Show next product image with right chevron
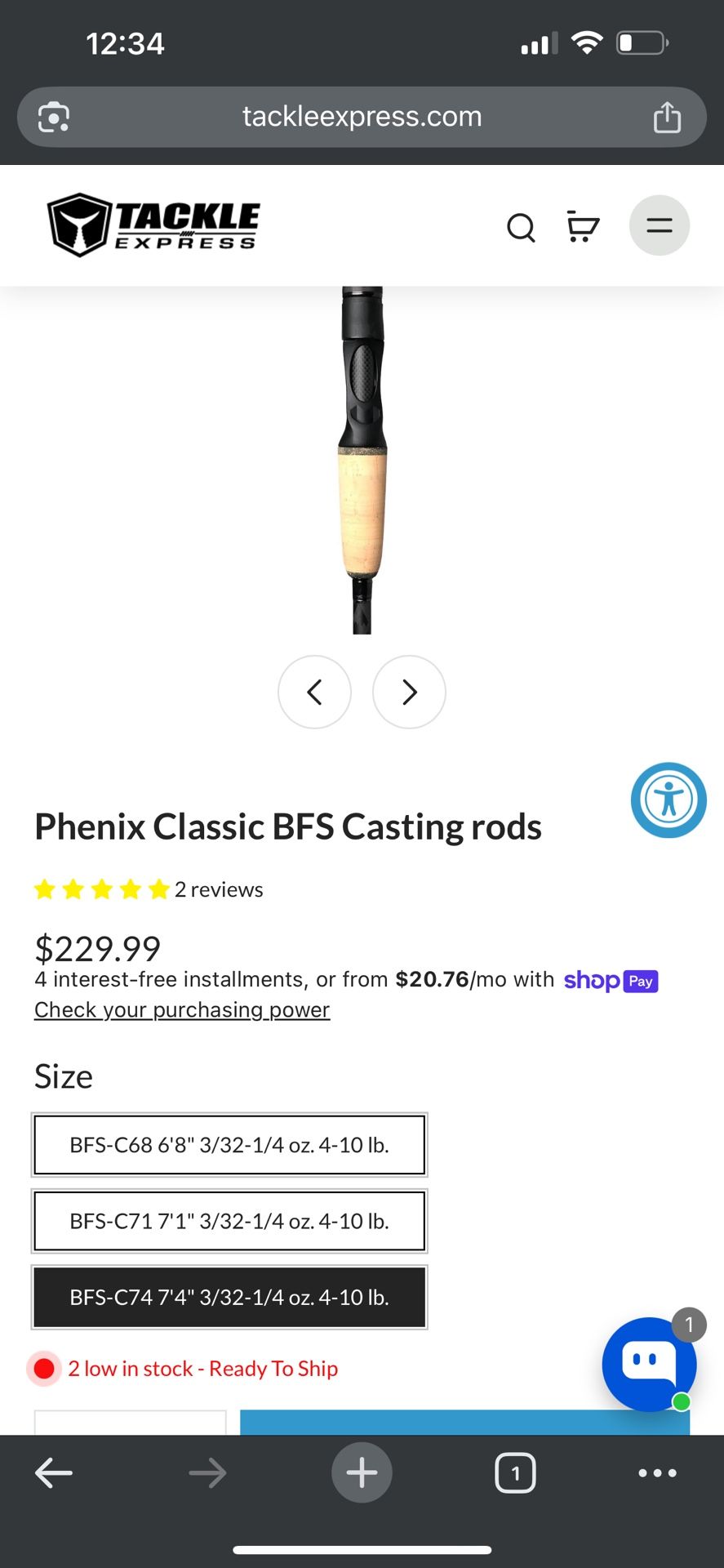 point(409,692)
